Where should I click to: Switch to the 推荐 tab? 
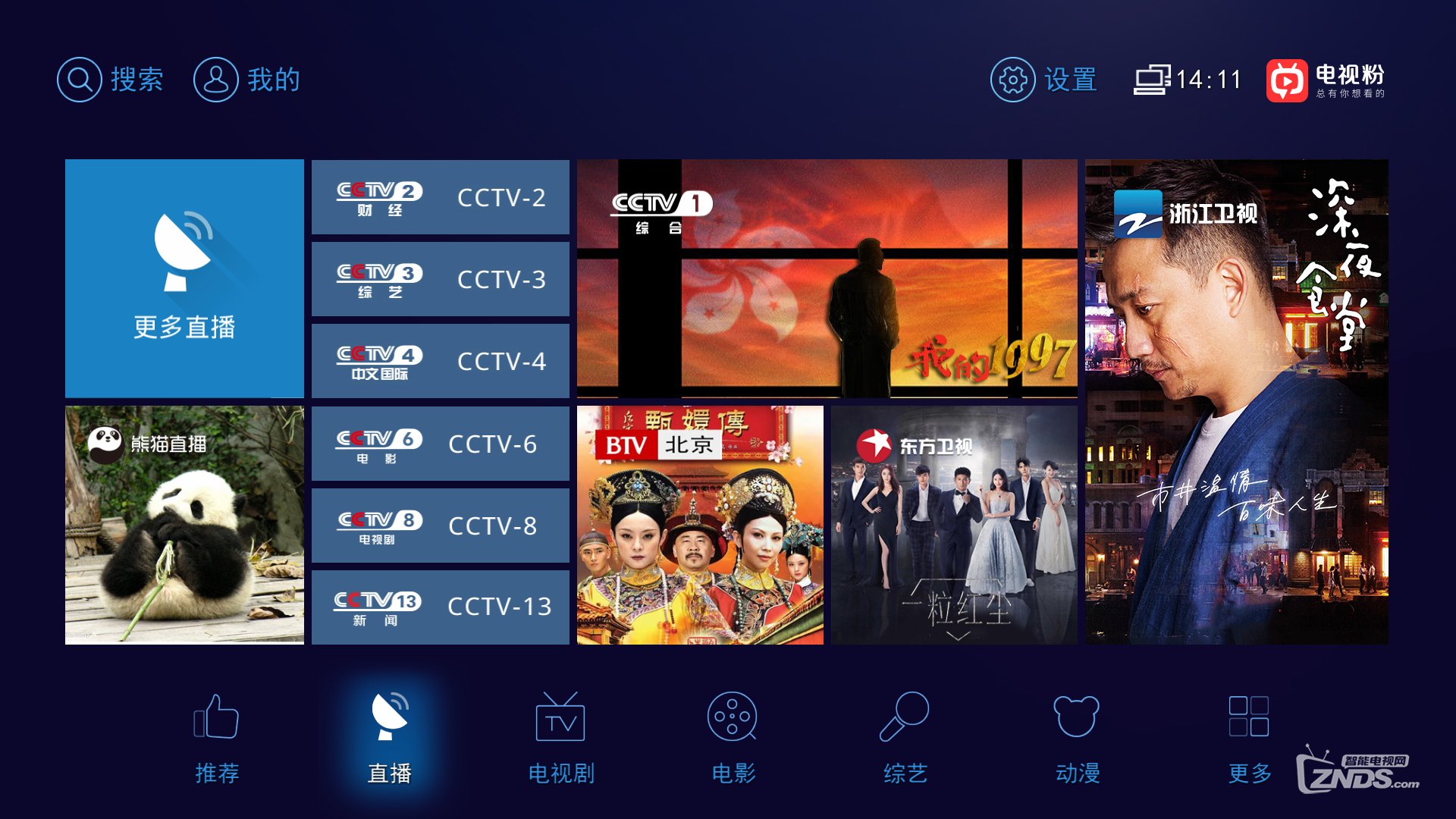[217, 737]
